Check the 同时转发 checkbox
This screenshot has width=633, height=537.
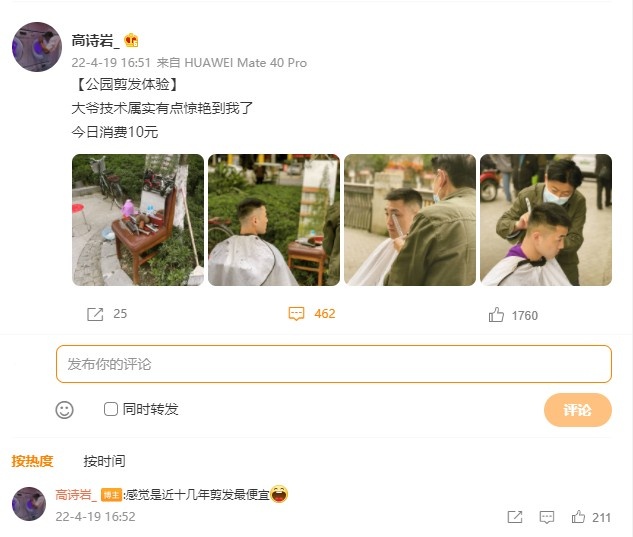111,409
